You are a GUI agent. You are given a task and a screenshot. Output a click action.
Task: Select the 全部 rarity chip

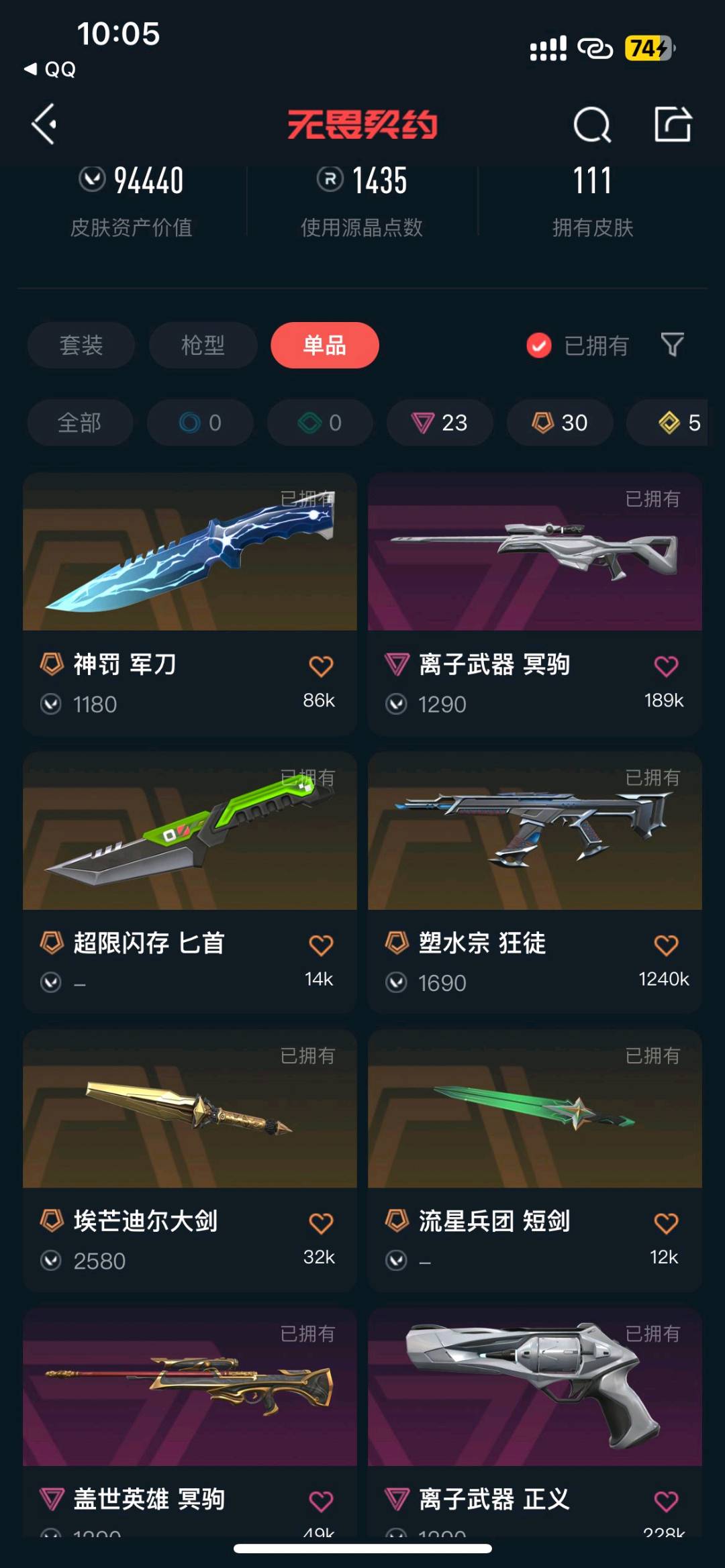(80, 423)
